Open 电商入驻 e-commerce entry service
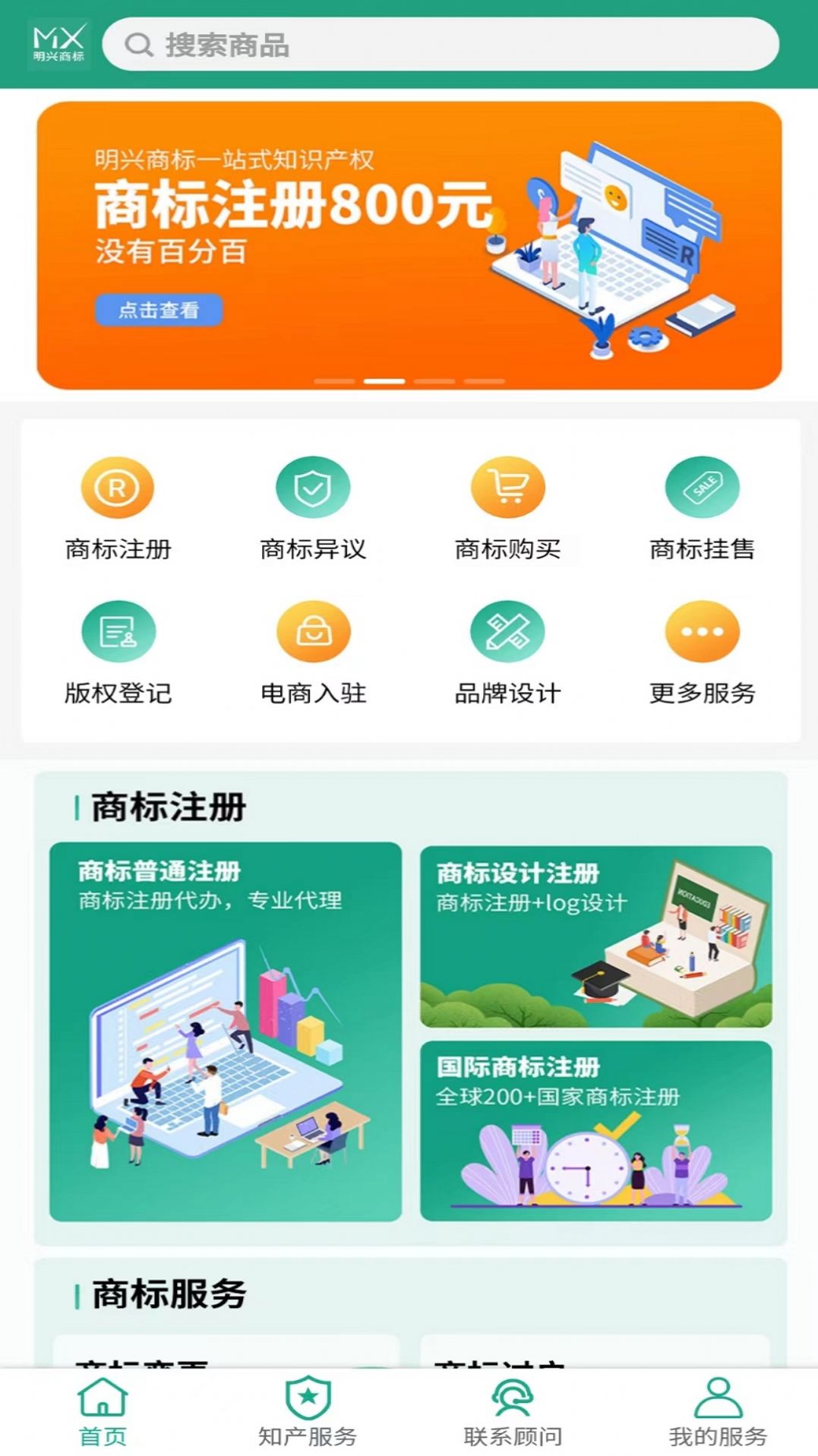The width and height of the screenshot is (818, 1456). coord(312,630)
